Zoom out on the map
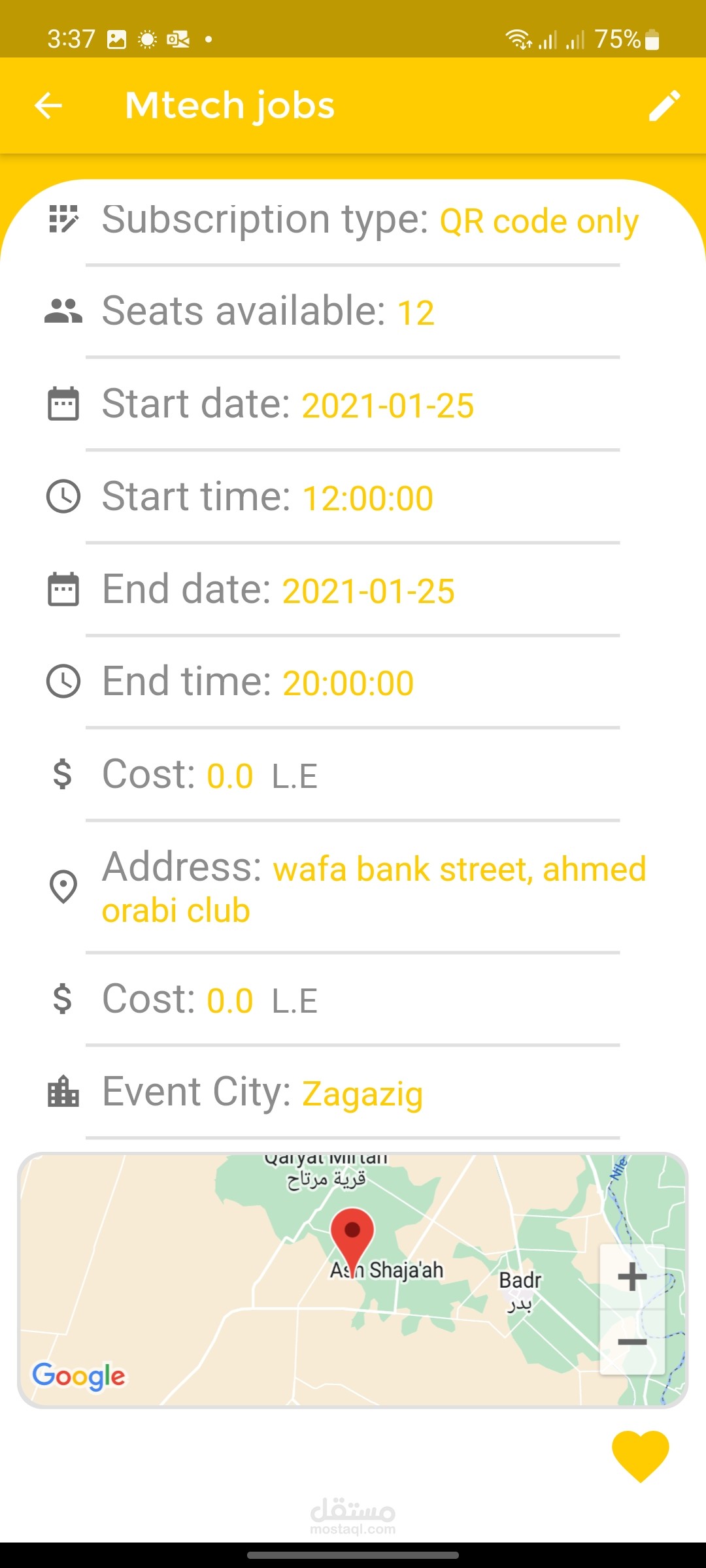Screen dimensions: 706x1568 631,1342
